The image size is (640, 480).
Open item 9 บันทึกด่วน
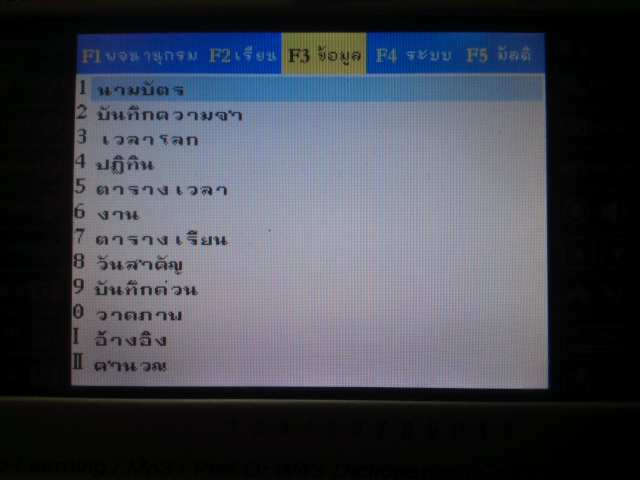point(146,290)
